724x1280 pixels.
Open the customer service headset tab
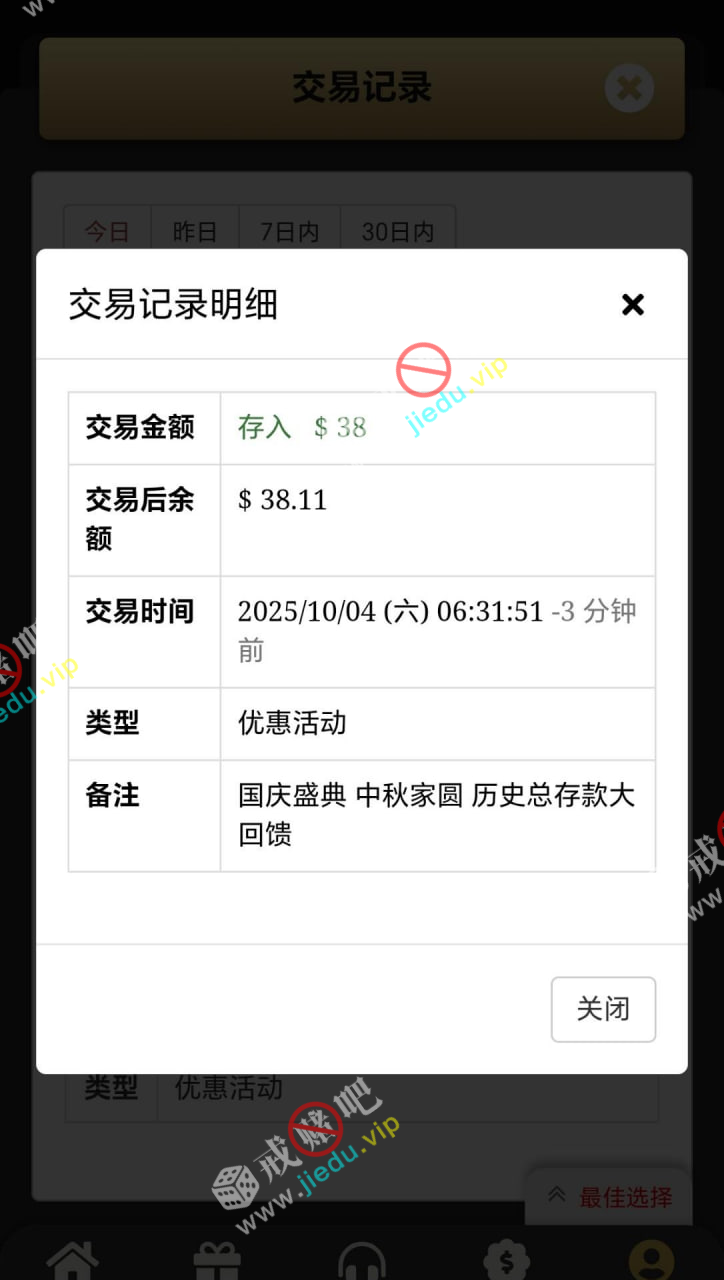362,1260
